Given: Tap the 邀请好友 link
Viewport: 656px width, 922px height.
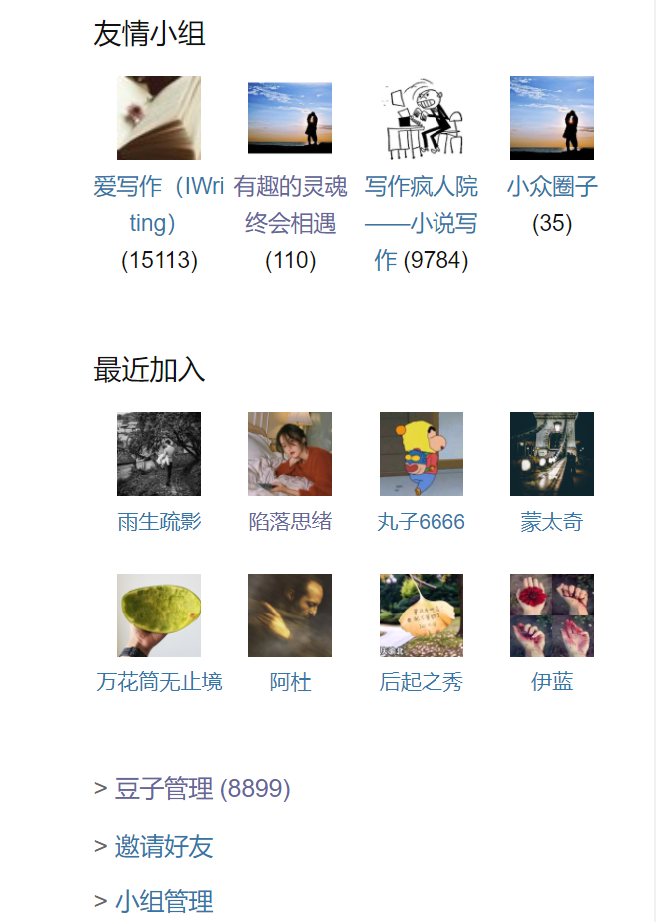Looking at the screenshot, I should click(164, 847).
